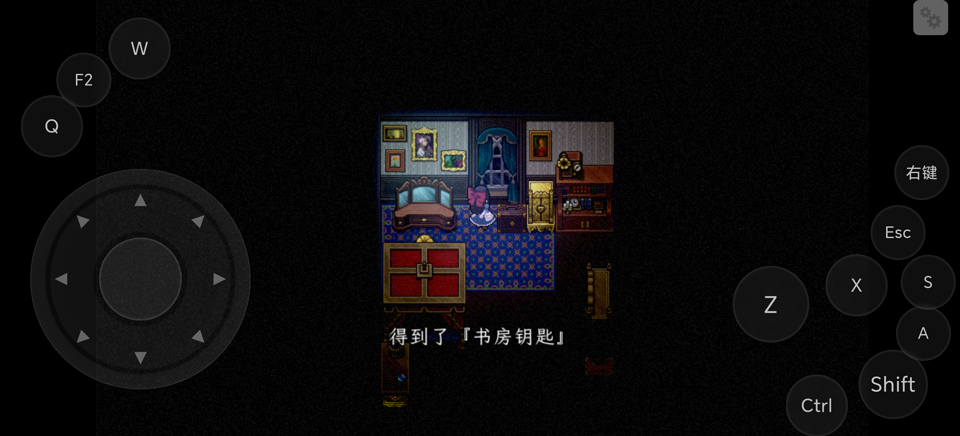Tap the Esc virtual key
This screenshot has width=960, height=436.
[897, 232]
